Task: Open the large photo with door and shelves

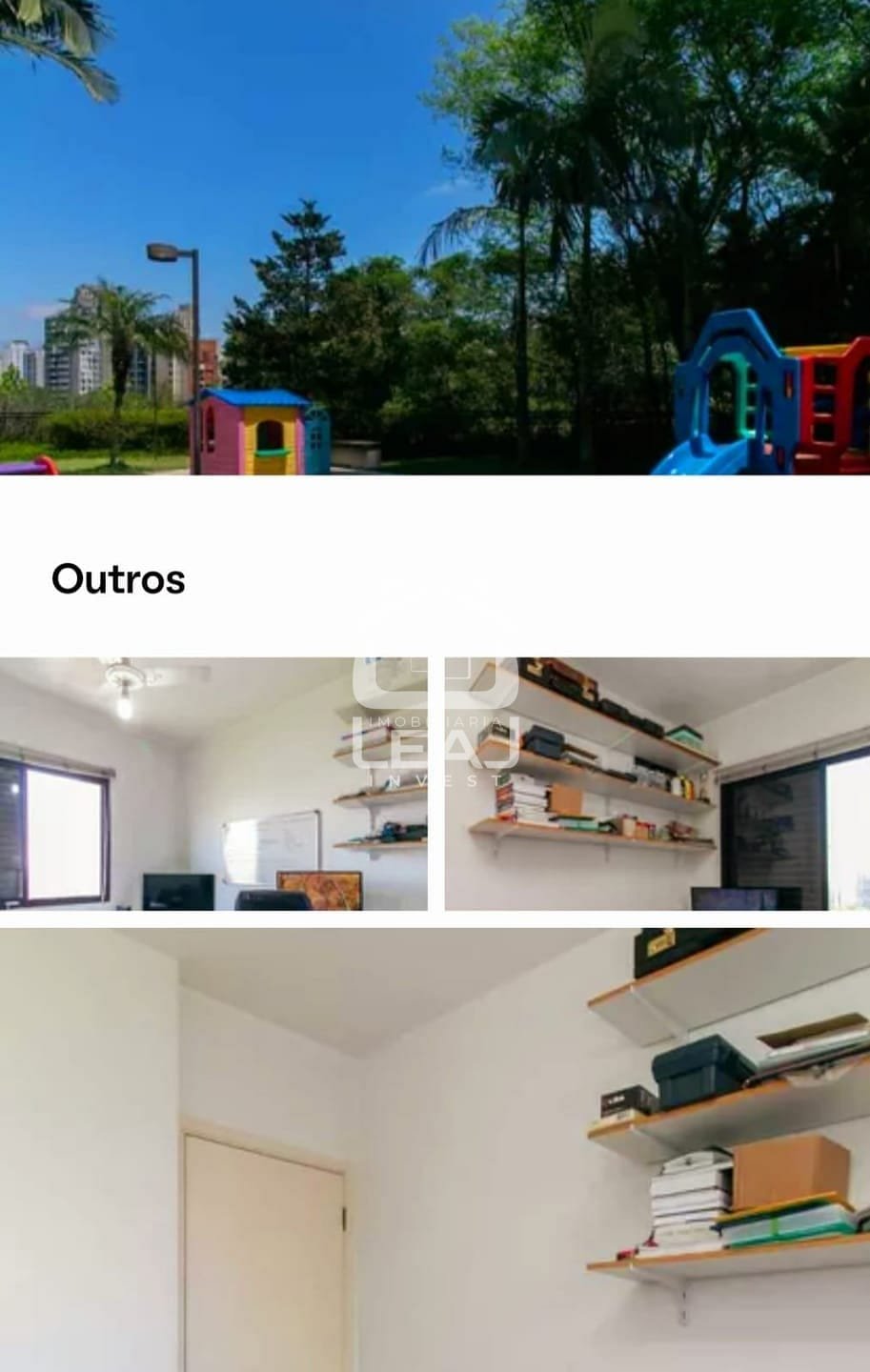Action: [435, 1150]
